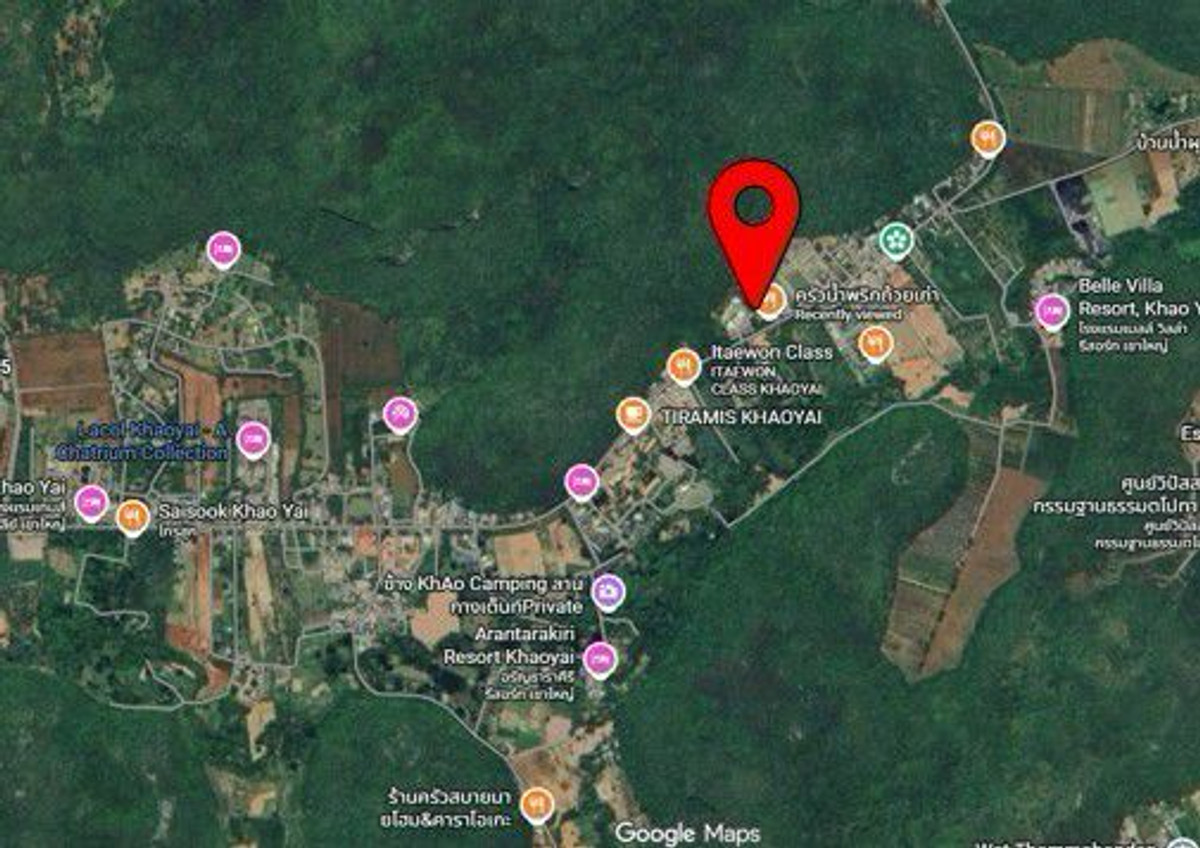Select the Sai sook Khao Yai restaurant marker
Viewport: 1200px width, 848px height.
pyautogui.click(x=133, y=517)
